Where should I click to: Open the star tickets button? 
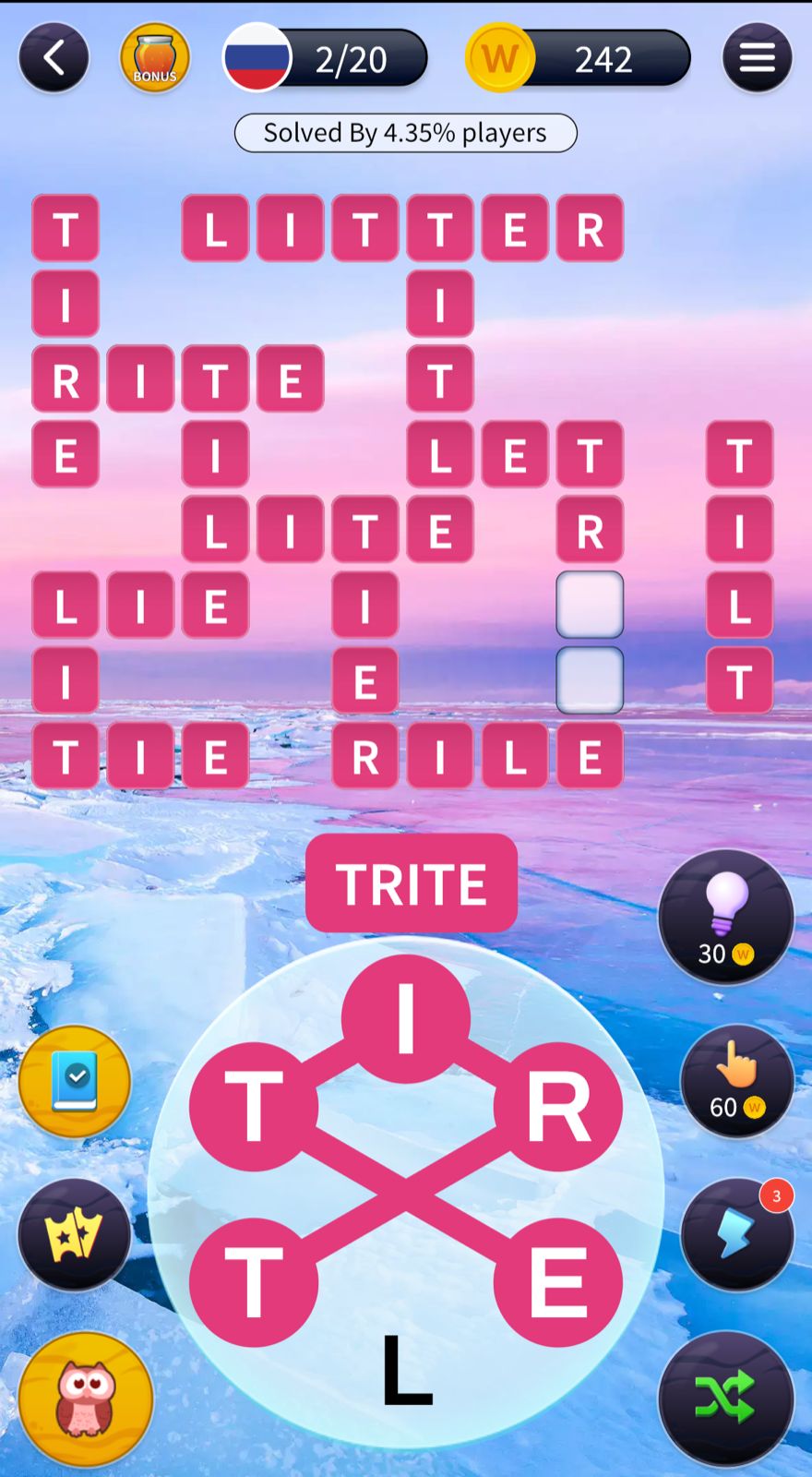75,1235
